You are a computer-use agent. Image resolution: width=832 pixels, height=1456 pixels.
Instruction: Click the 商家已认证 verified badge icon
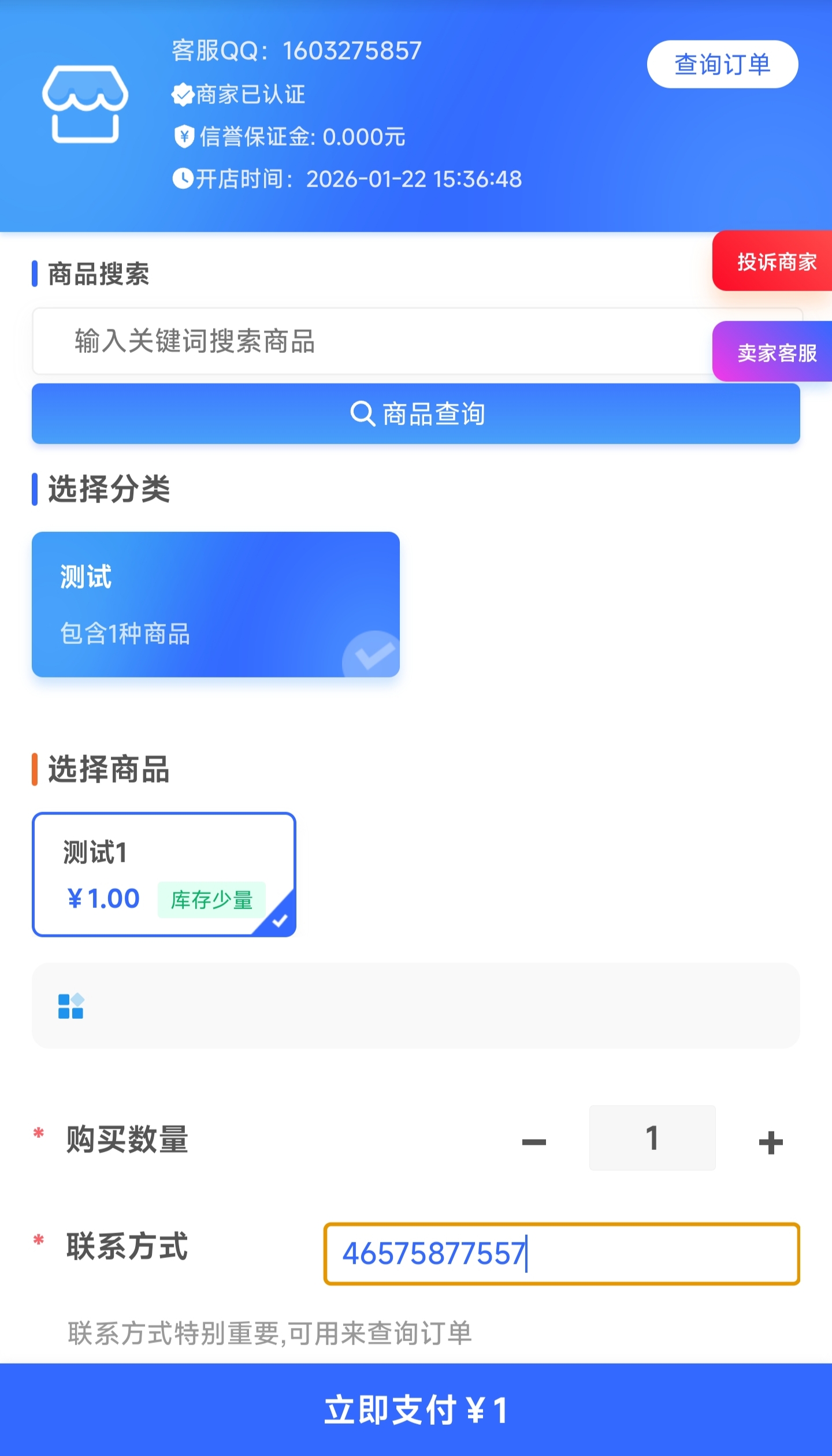click(183, 95)
